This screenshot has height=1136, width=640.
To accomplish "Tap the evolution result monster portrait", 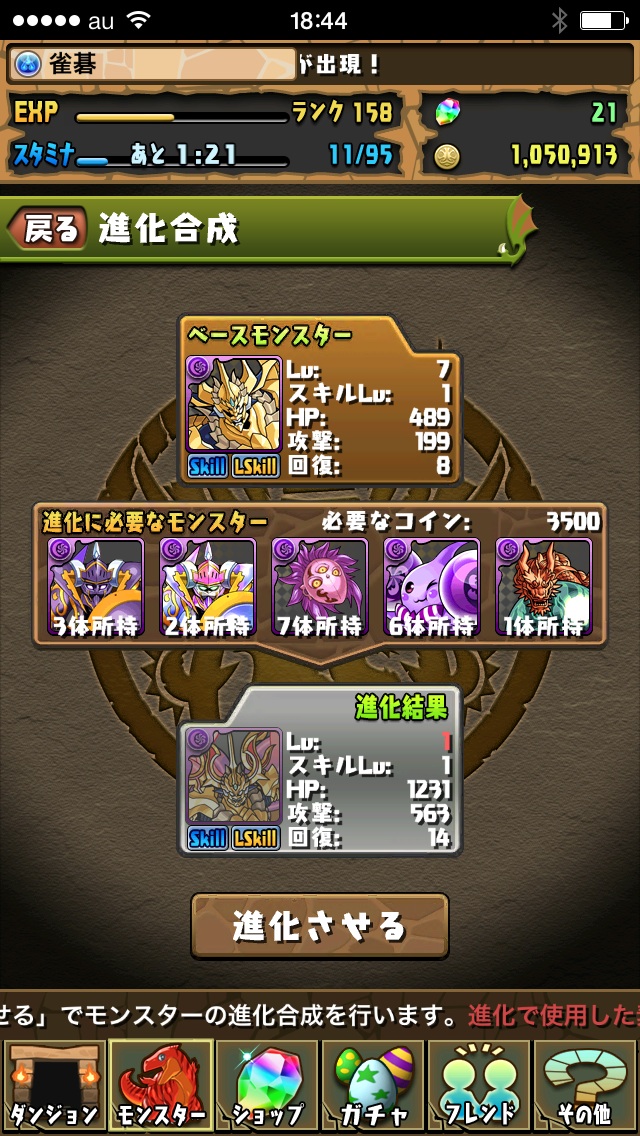I will tap(234, 775).
